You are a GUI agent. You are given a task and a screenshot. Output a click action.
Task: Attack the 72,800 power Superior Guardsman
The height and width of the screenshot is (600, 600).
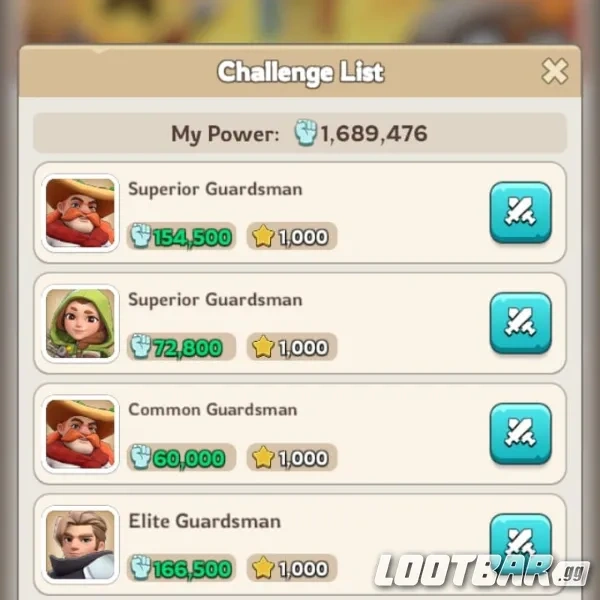[x=520, y=323]
